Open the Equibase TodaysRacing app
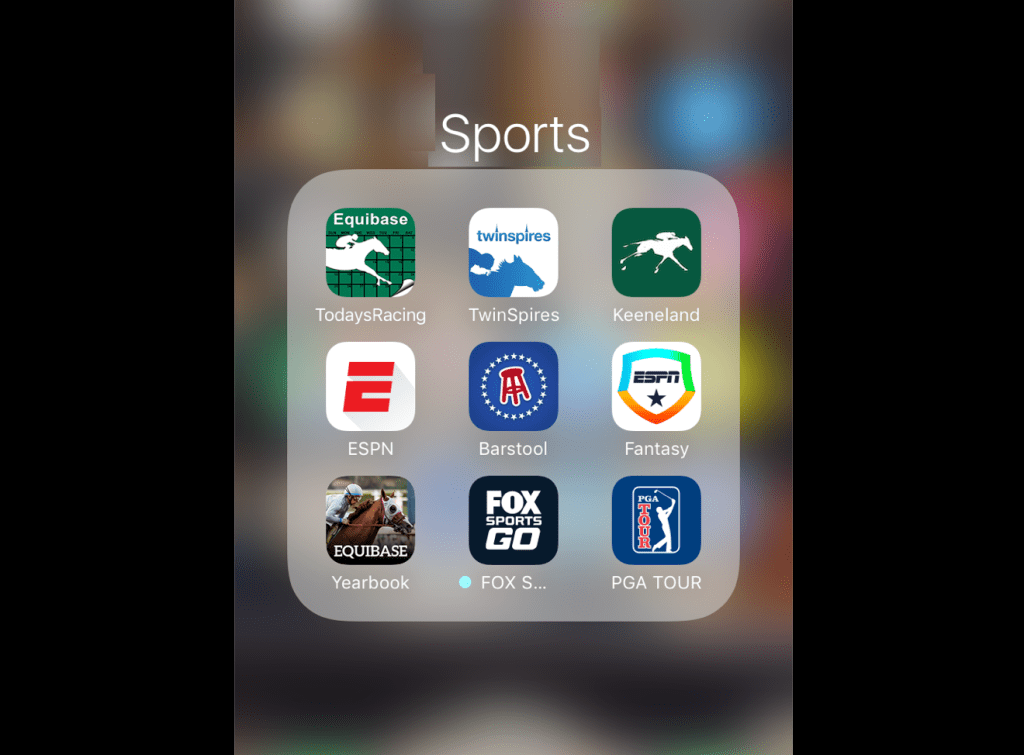1024x755 pixels. click(x=370, y=252)
